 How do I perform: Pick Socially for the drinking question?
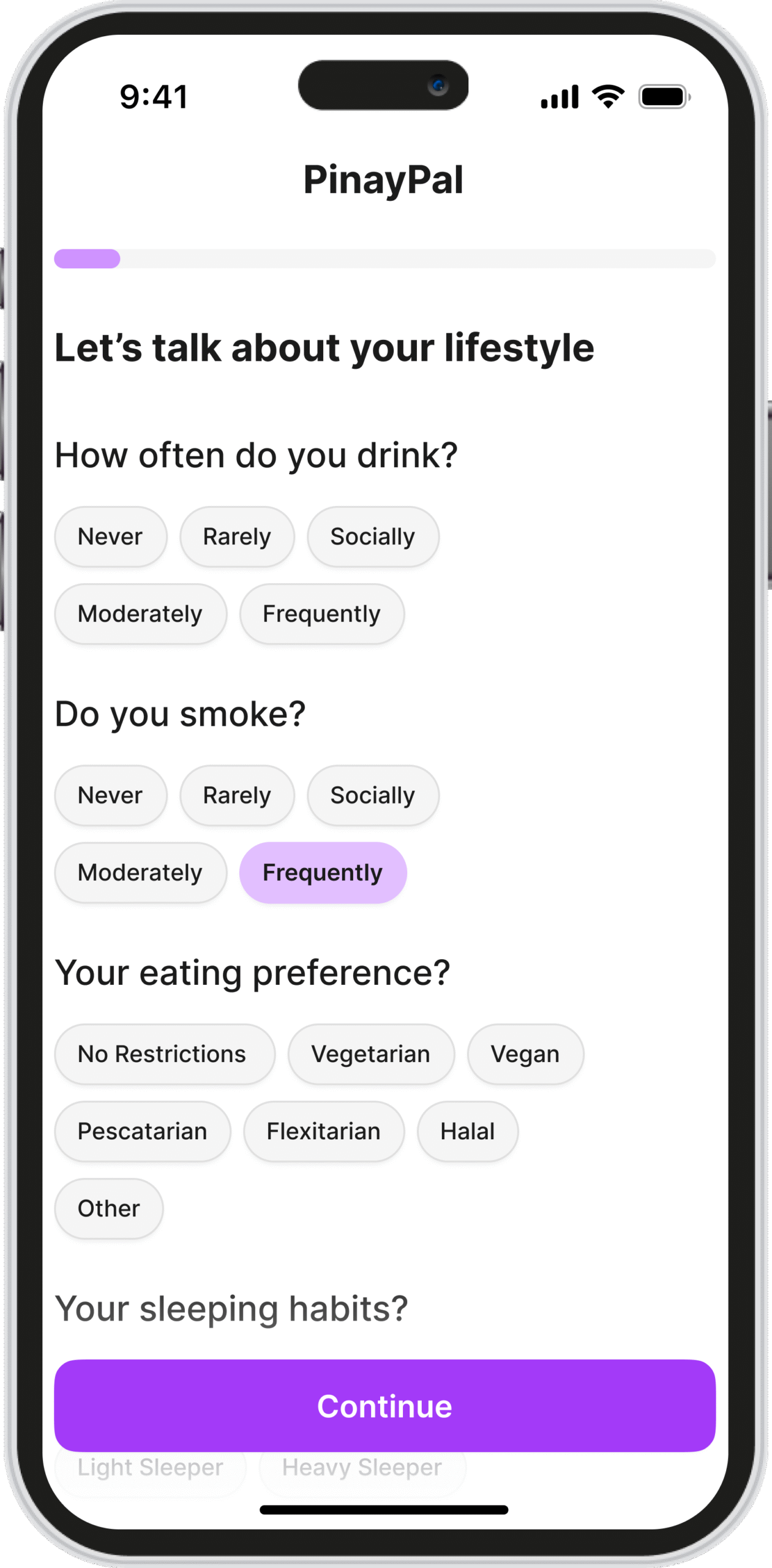(372, 537)
